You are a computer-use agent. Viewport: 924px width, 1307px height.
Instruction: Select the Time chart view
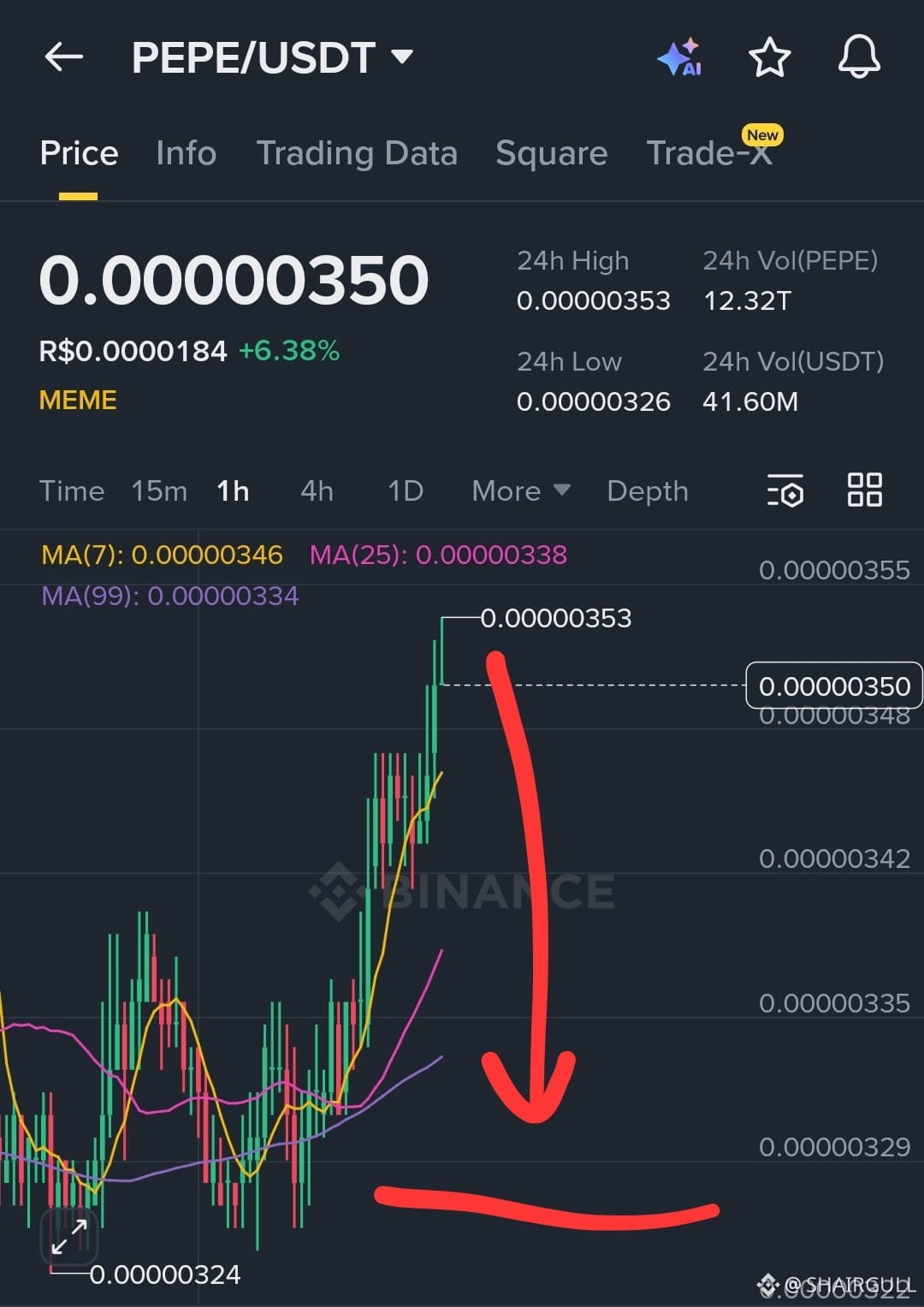72,491
